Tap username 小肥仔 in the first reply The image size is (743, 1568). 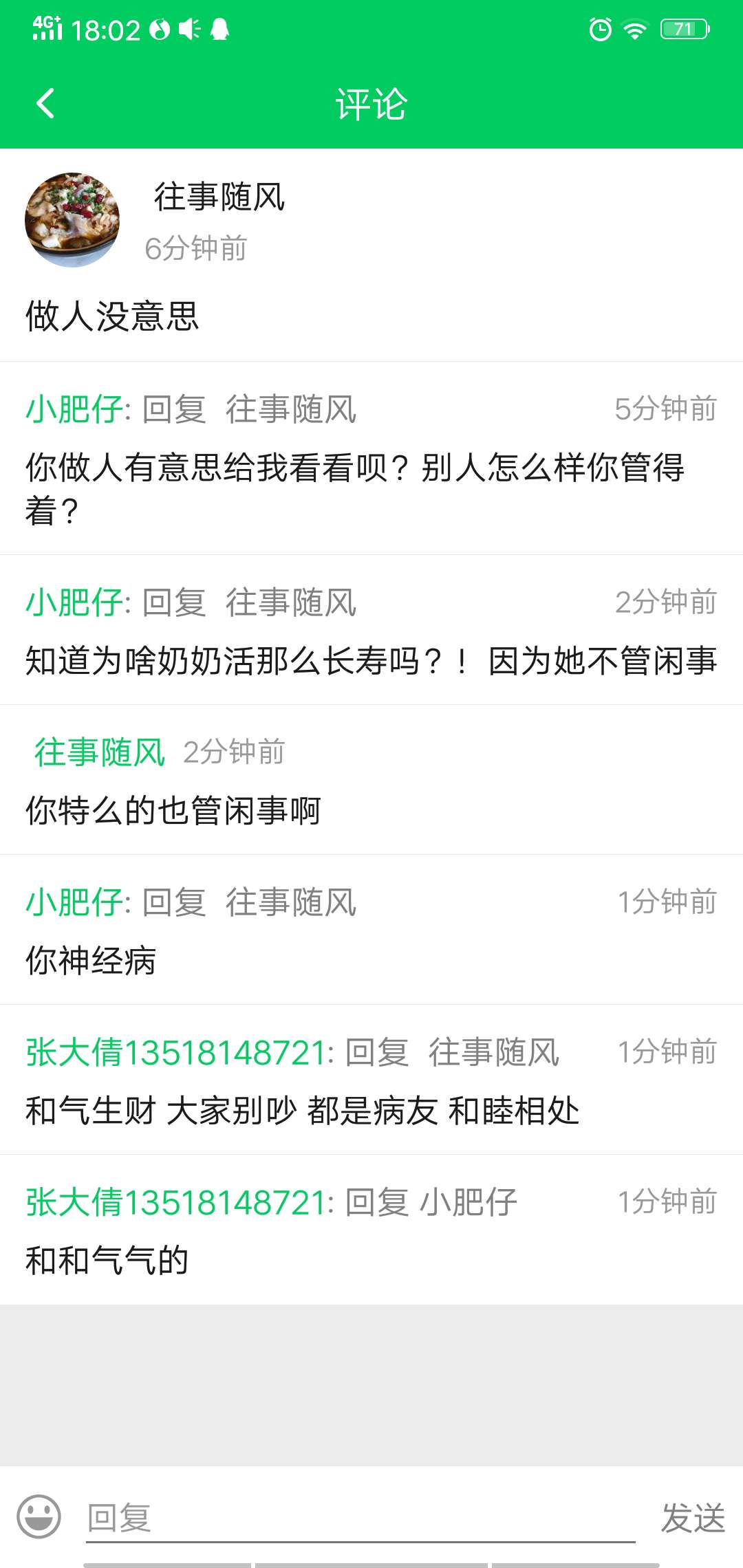[74, 409]
